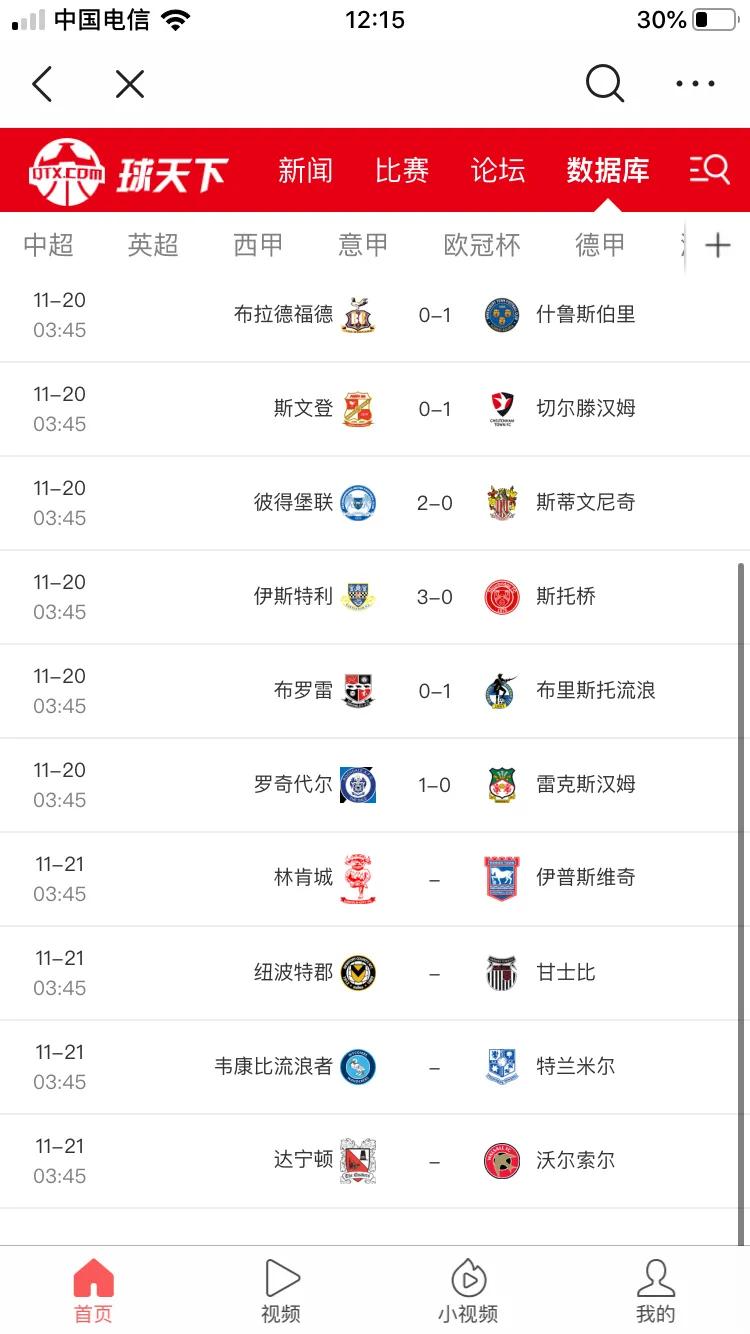This screenshot has height=1334, width=750.
Task: Open the 新闻 menu item
Action: pyautogui.click(x=306, y=170)
